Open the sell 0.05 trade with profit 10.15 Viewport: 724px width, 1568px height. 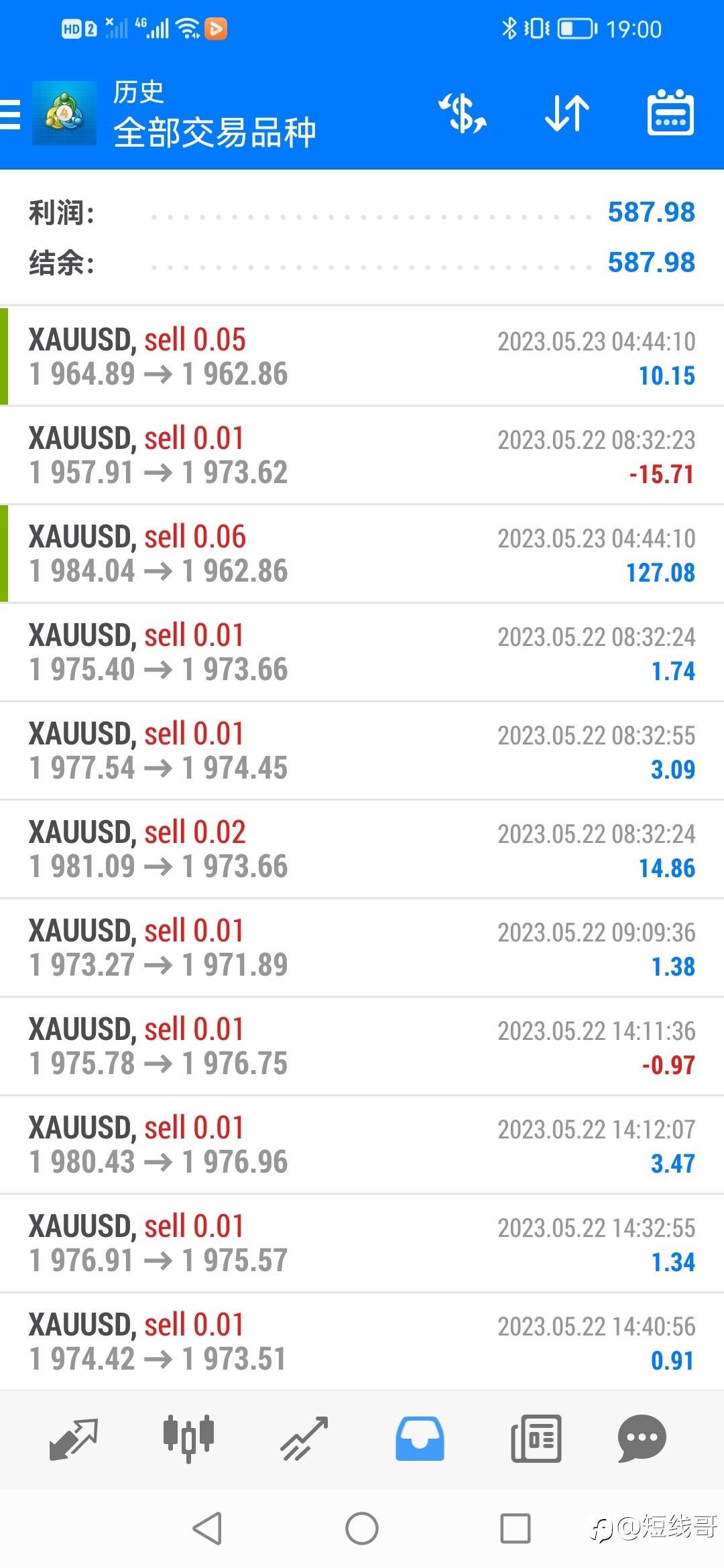pyautogui.click(x=362, y=356)
